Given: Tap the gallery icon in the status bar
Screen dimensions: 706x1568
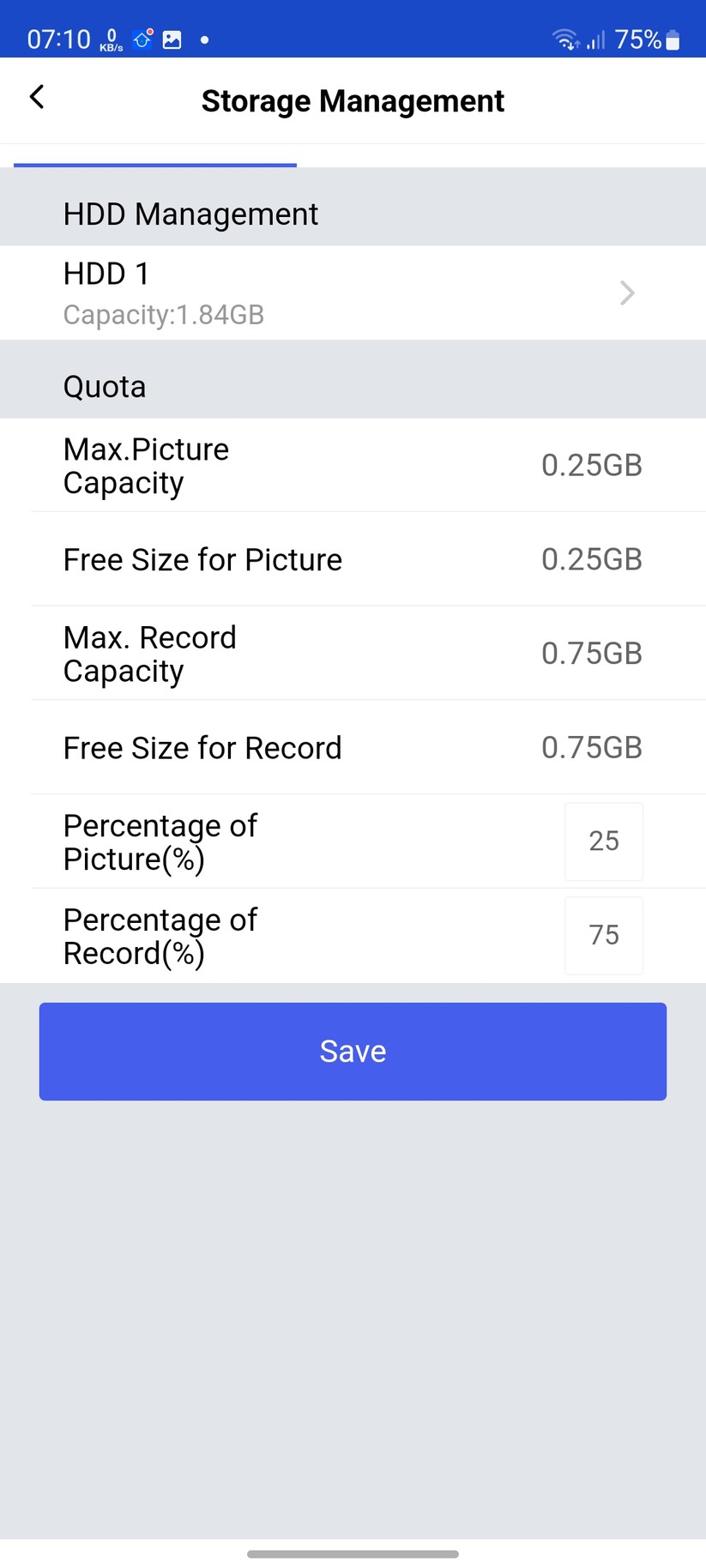Looking at the screenshot, I should pos(172,39).
